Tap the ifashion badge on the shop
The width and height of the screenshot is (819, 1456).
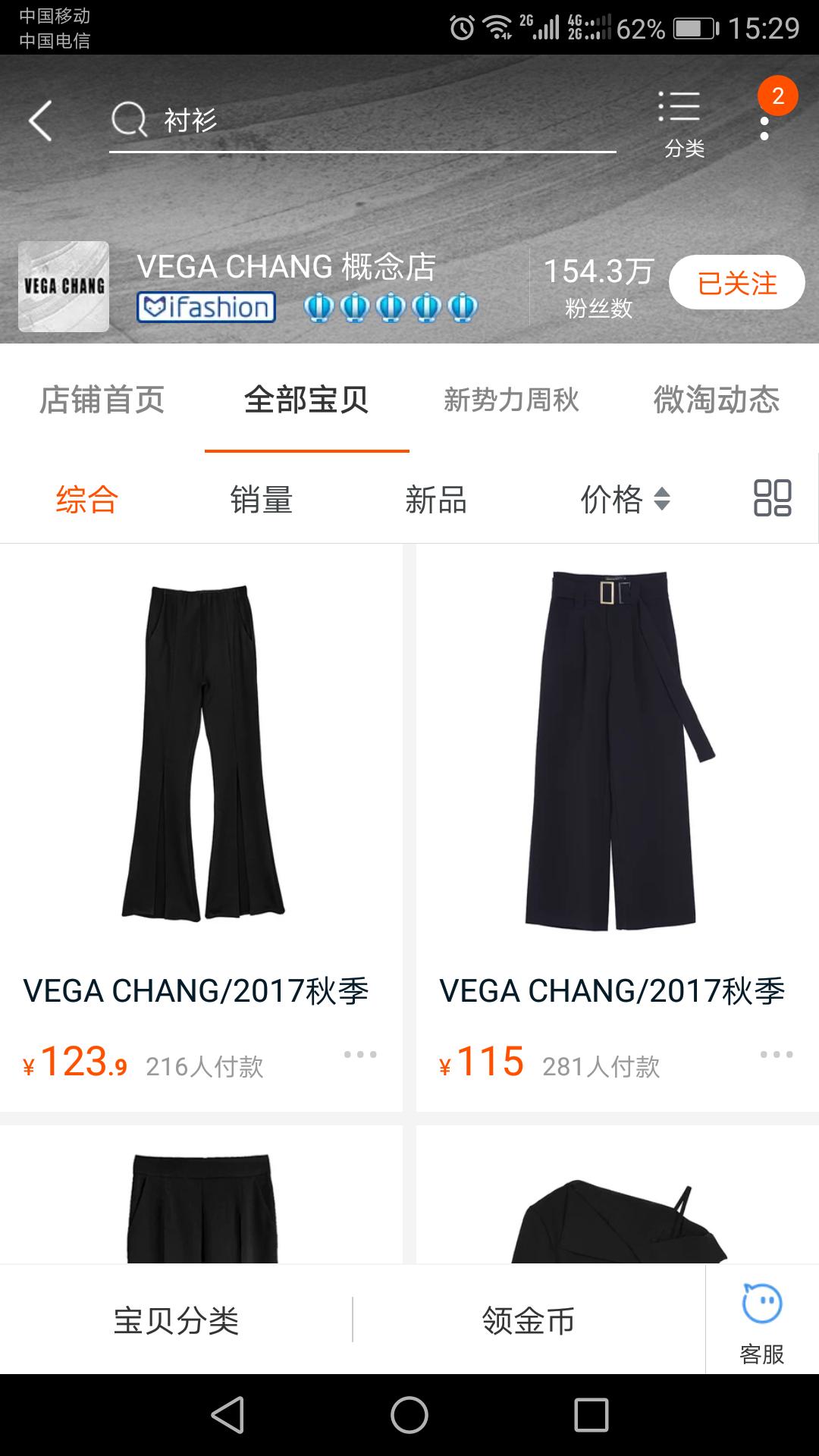pos(205,306)
